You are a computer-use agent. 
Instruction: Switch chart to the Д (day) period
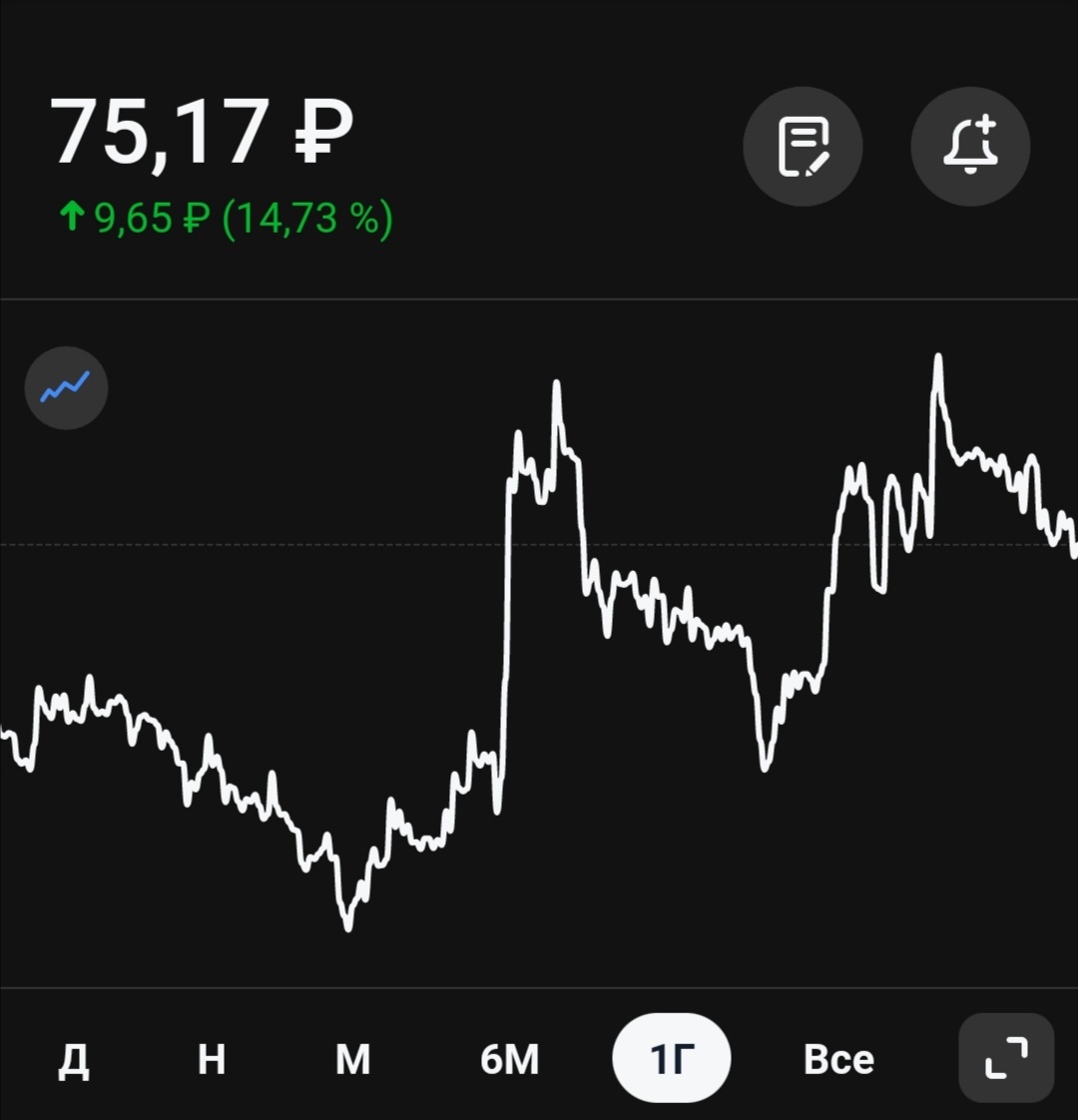coord(73,1059)
